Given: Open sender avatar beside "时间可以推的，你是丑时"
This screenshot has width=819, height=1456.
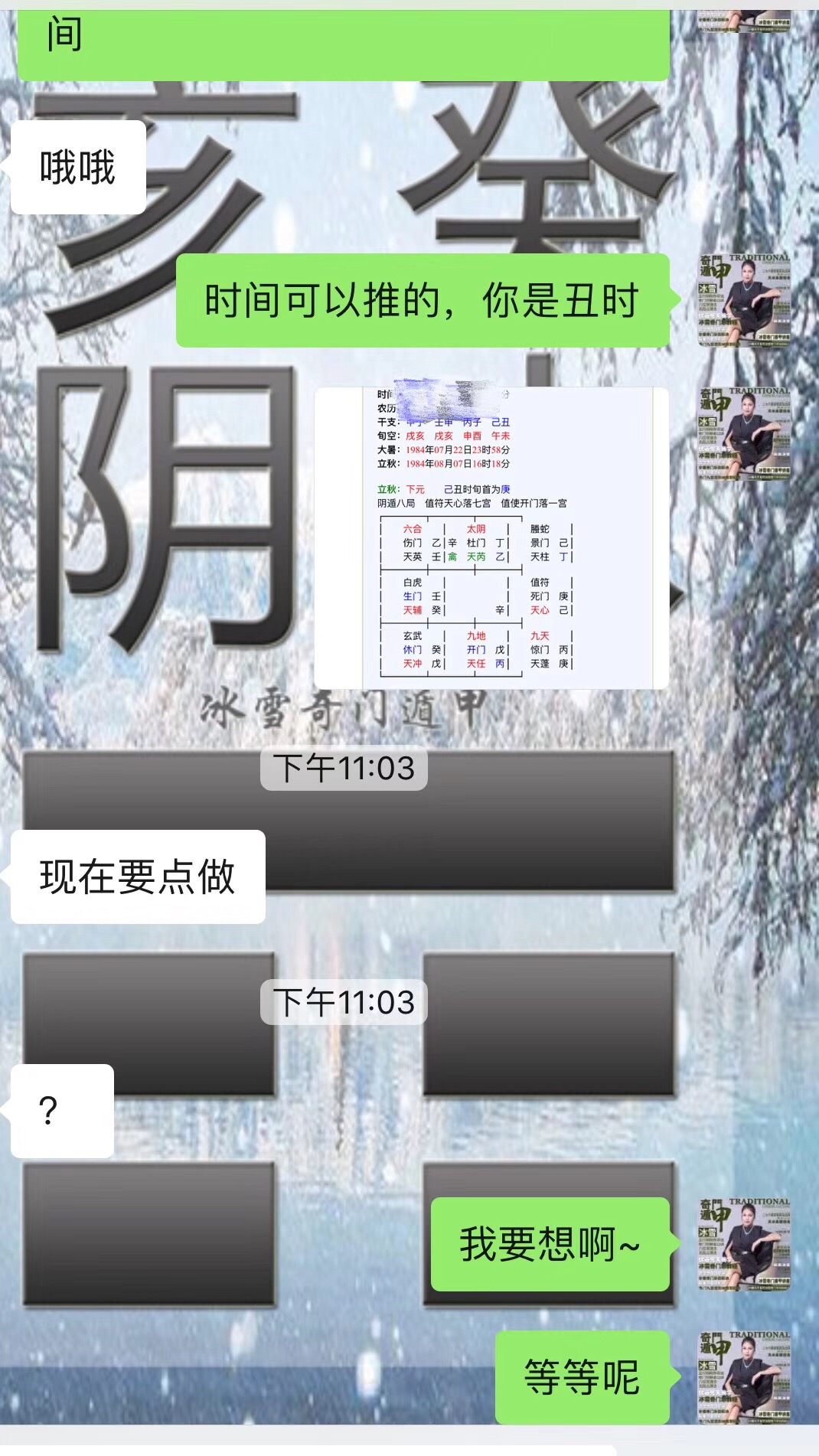Looking at the screenshot, I should [743, 301].
